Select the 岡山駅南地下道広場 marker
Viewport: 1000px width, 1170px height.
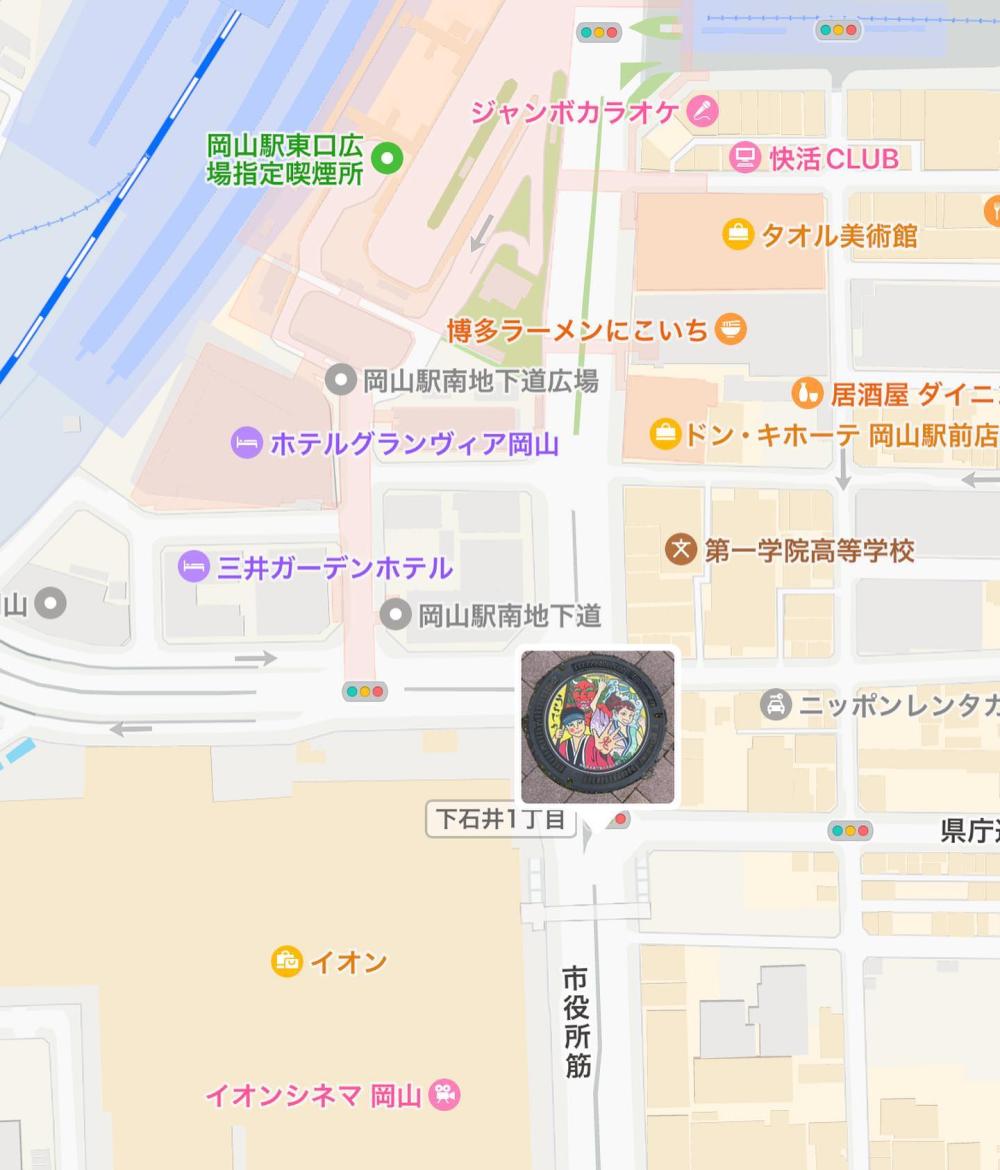coord(342,380)
